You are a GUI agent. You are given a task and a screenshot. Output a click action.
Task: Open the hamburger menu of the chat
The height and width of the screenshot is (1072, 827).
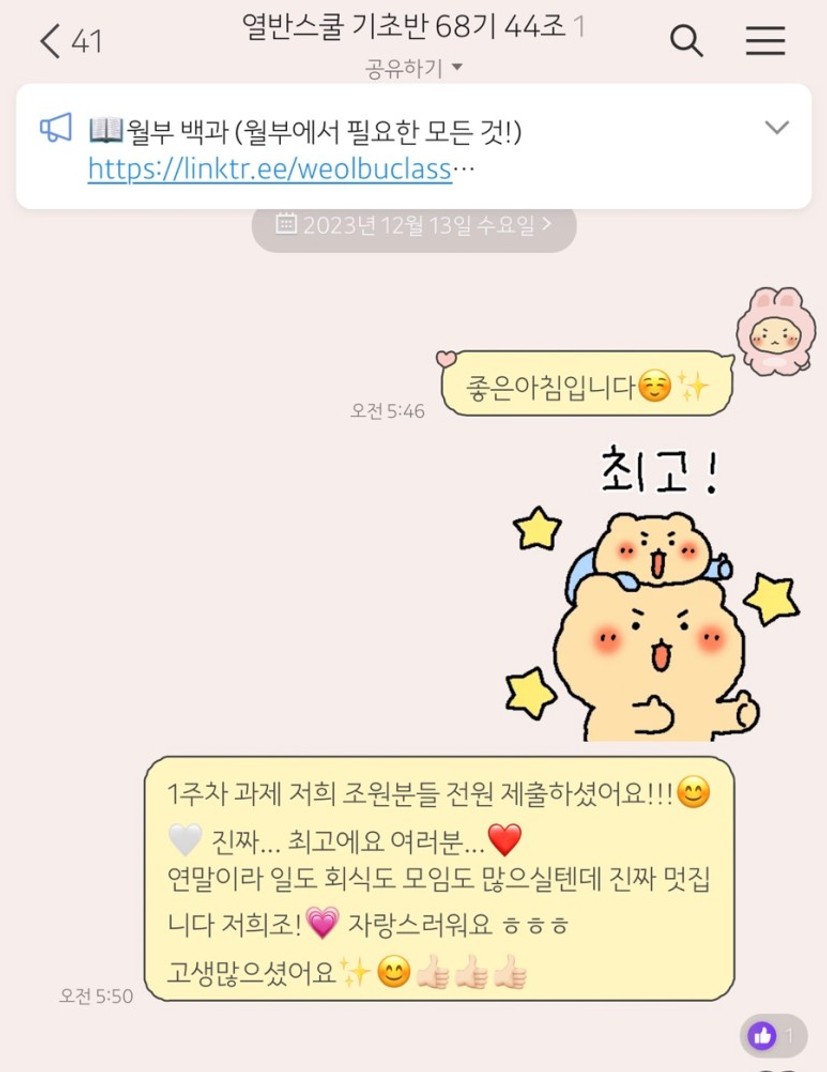tap(765, 41)
